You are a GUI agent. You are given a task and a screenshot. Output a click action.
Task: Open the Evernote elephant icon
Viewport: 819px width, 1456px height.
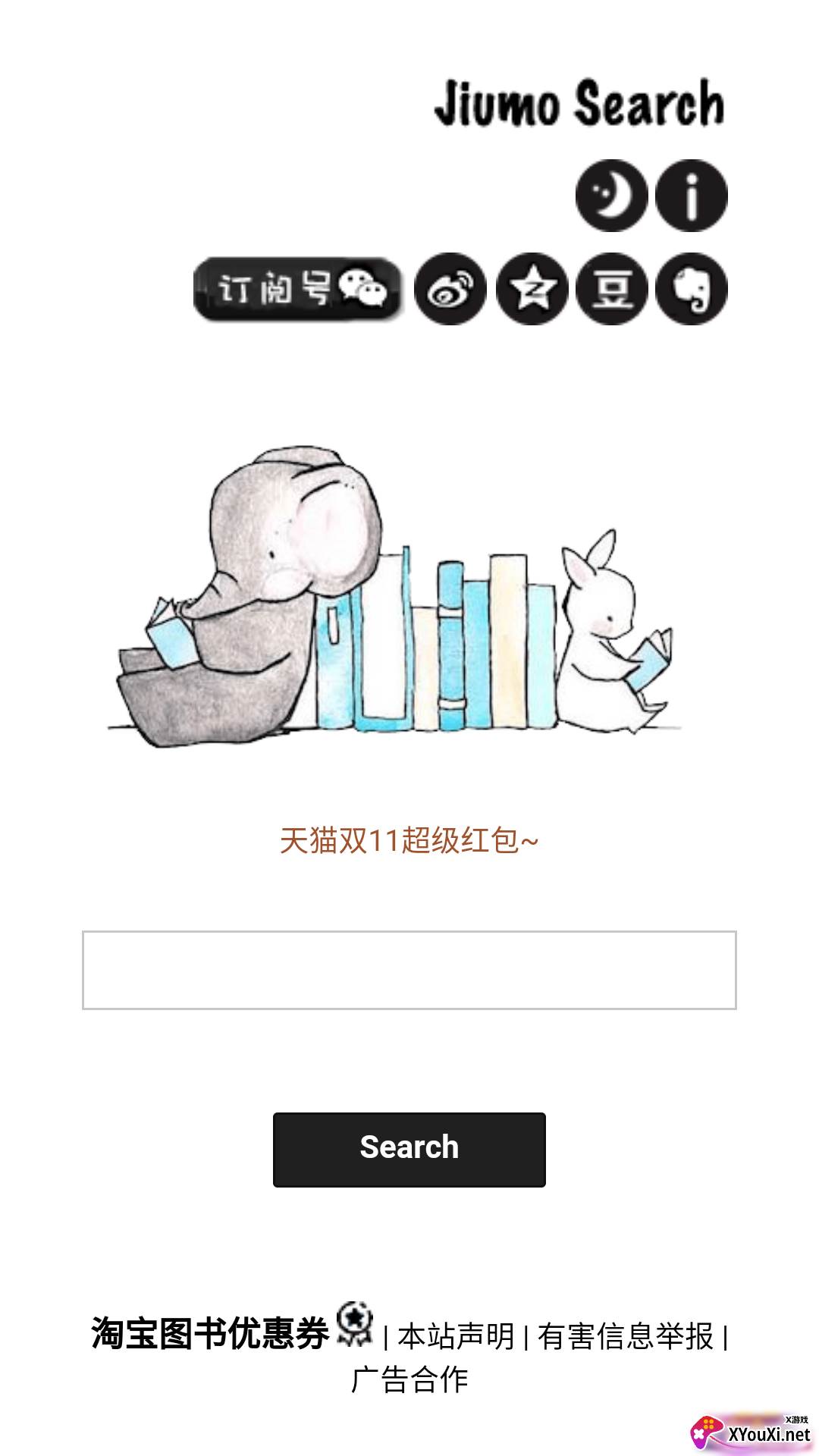click(x=691, y=289)
